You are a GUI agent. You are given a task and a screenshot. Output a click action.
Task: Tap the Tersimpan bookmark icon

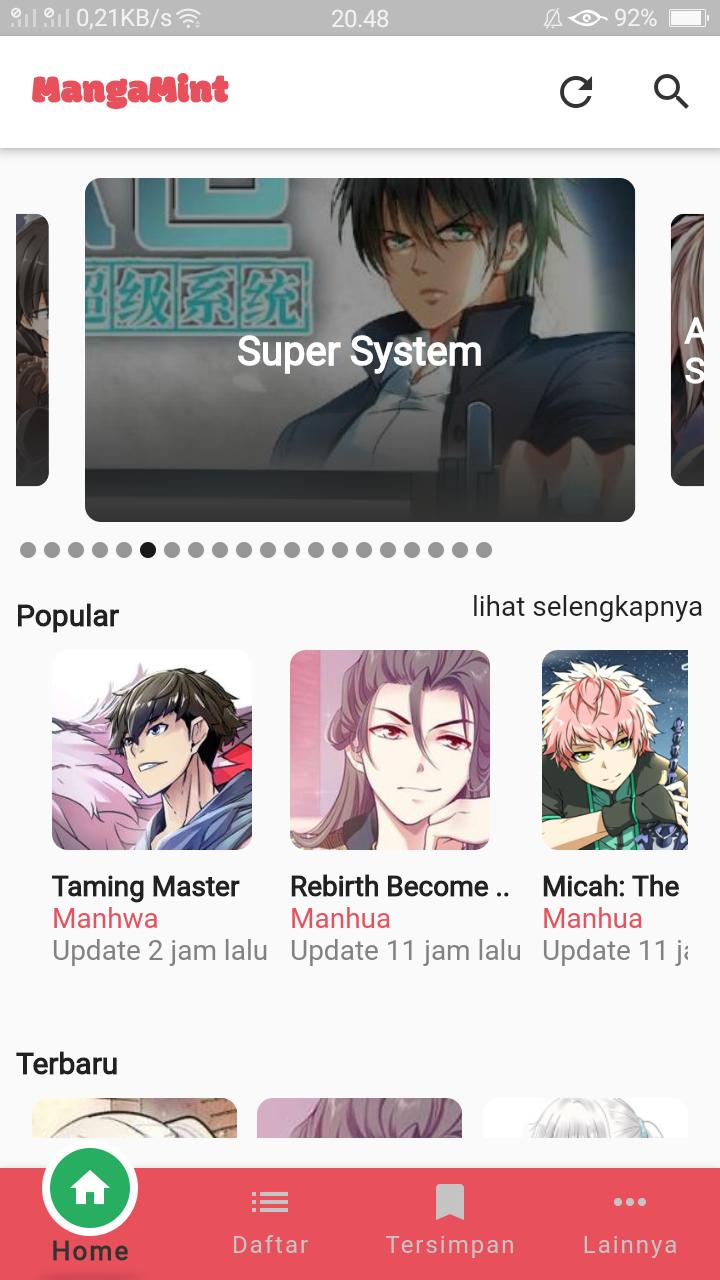pyautogui.click(x=450, y=1202)
